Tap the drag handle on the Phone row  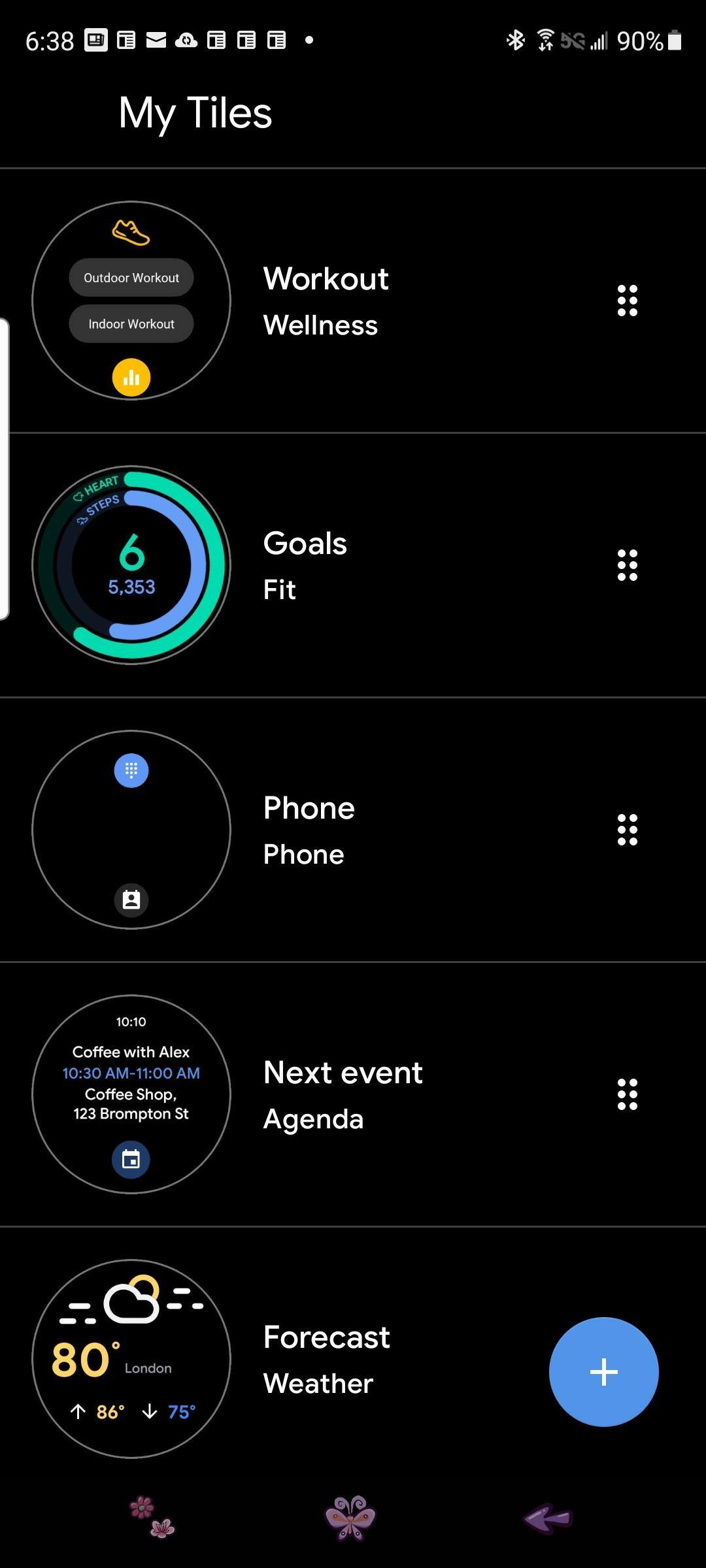627,830
